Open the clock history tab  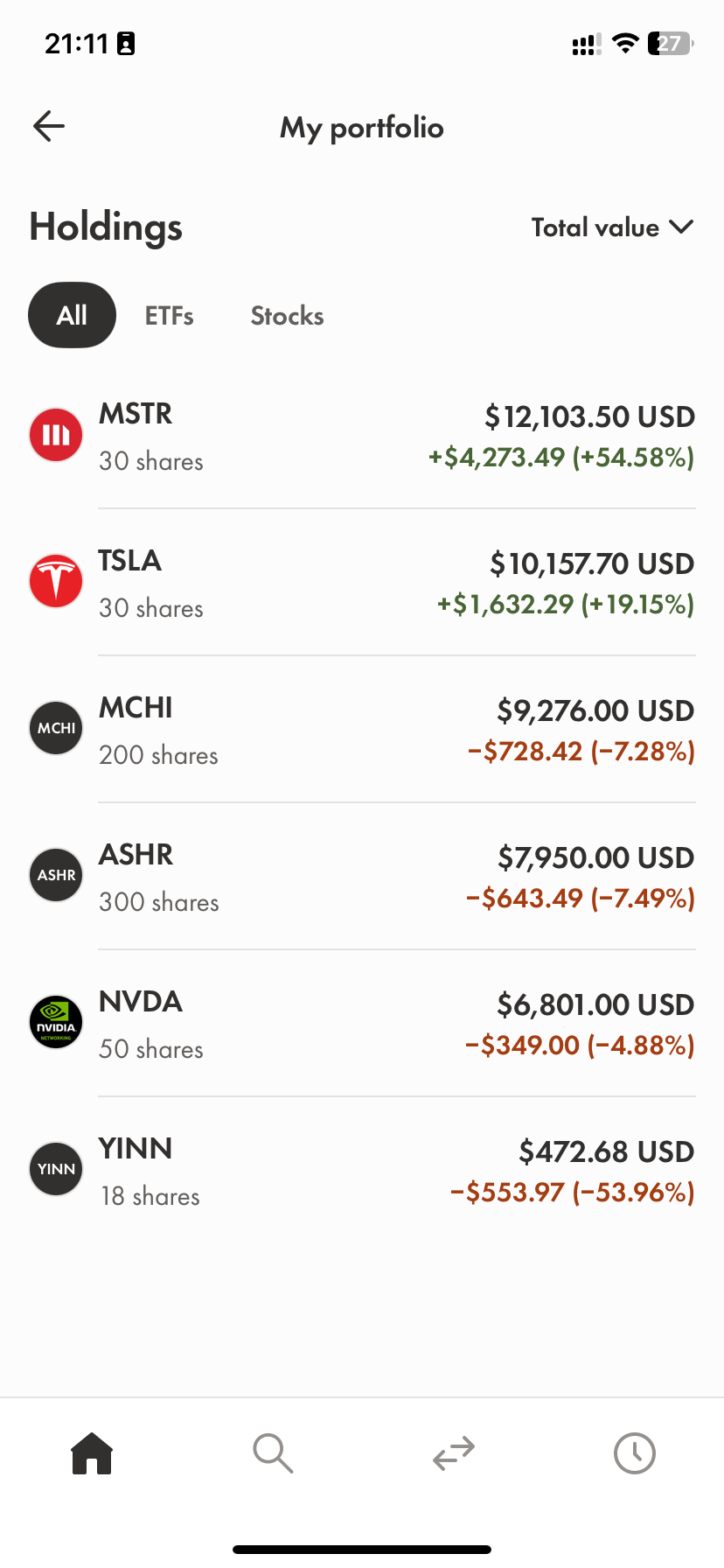[635, 1453]
